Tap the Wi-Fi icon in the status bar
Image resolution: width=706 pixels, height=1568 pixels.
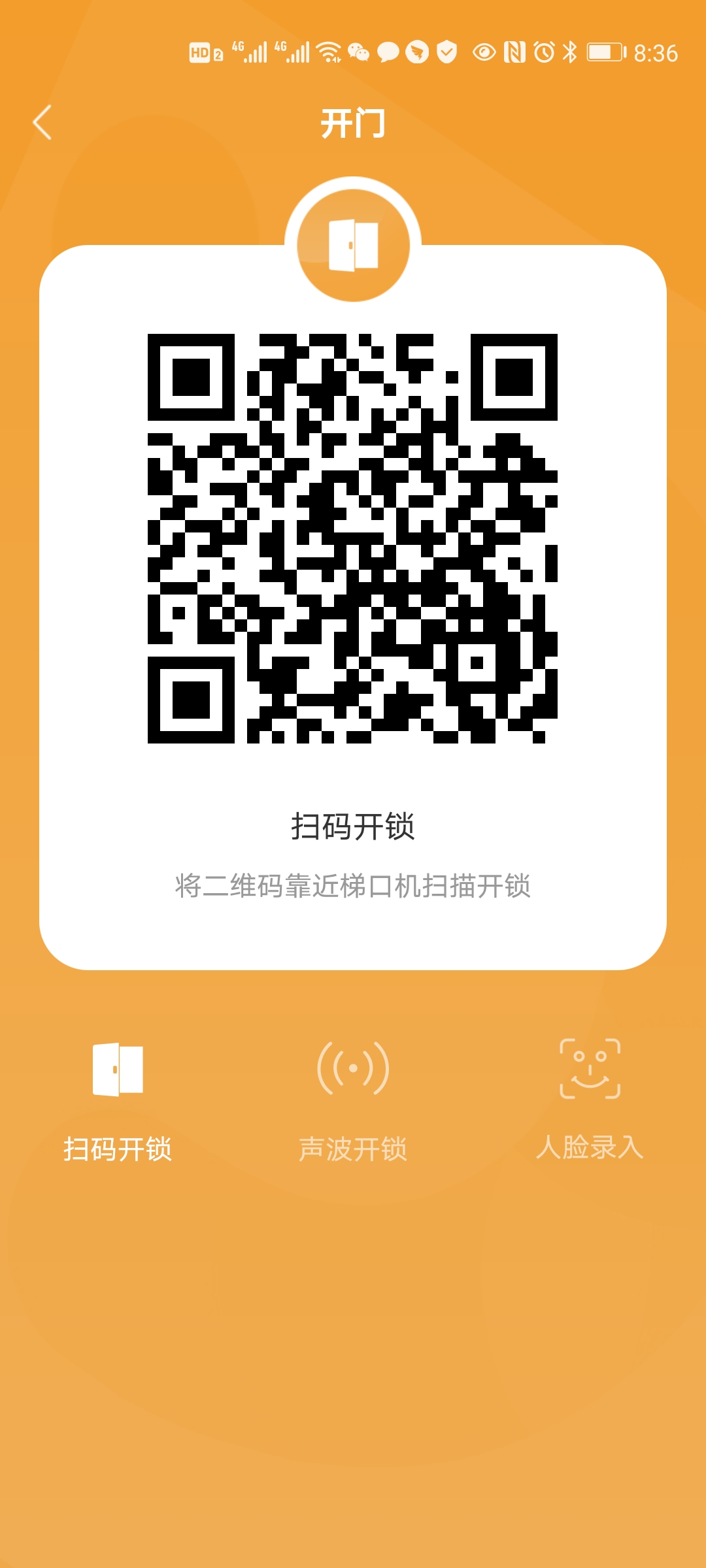click(x=328, y=52)
